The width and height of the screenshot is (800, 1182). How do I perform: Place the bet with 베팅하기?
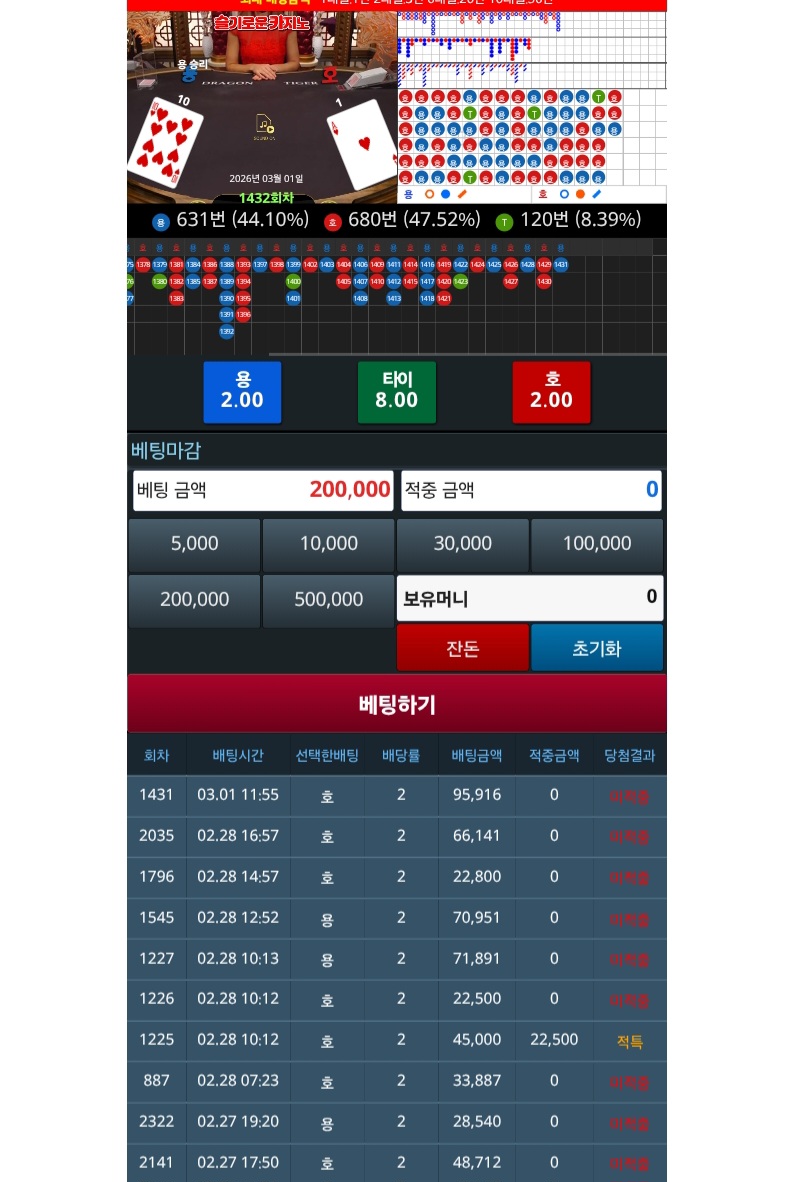[x=396, y=704]
